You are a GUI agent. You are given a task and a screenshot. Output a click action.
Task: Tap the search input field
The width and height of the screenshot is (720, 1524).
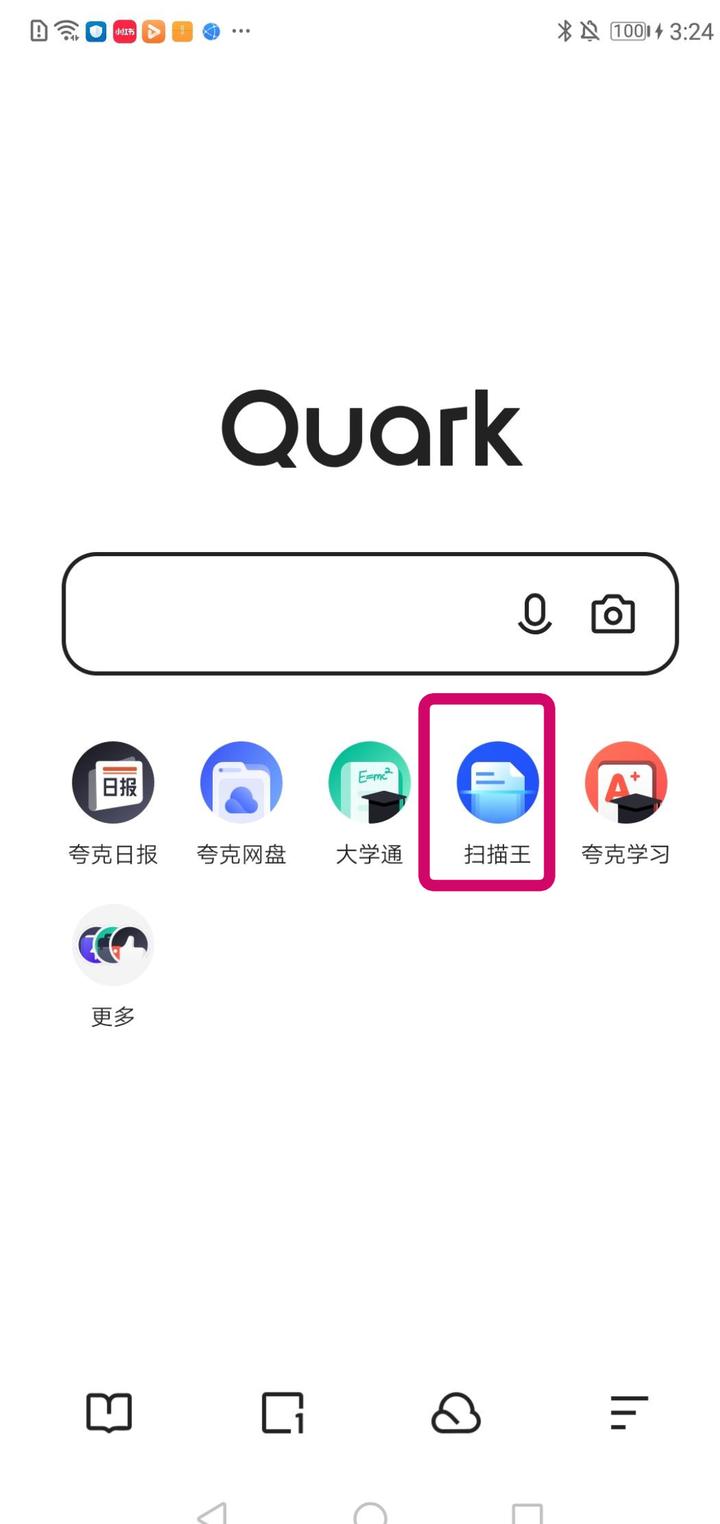tap(280, 614)
